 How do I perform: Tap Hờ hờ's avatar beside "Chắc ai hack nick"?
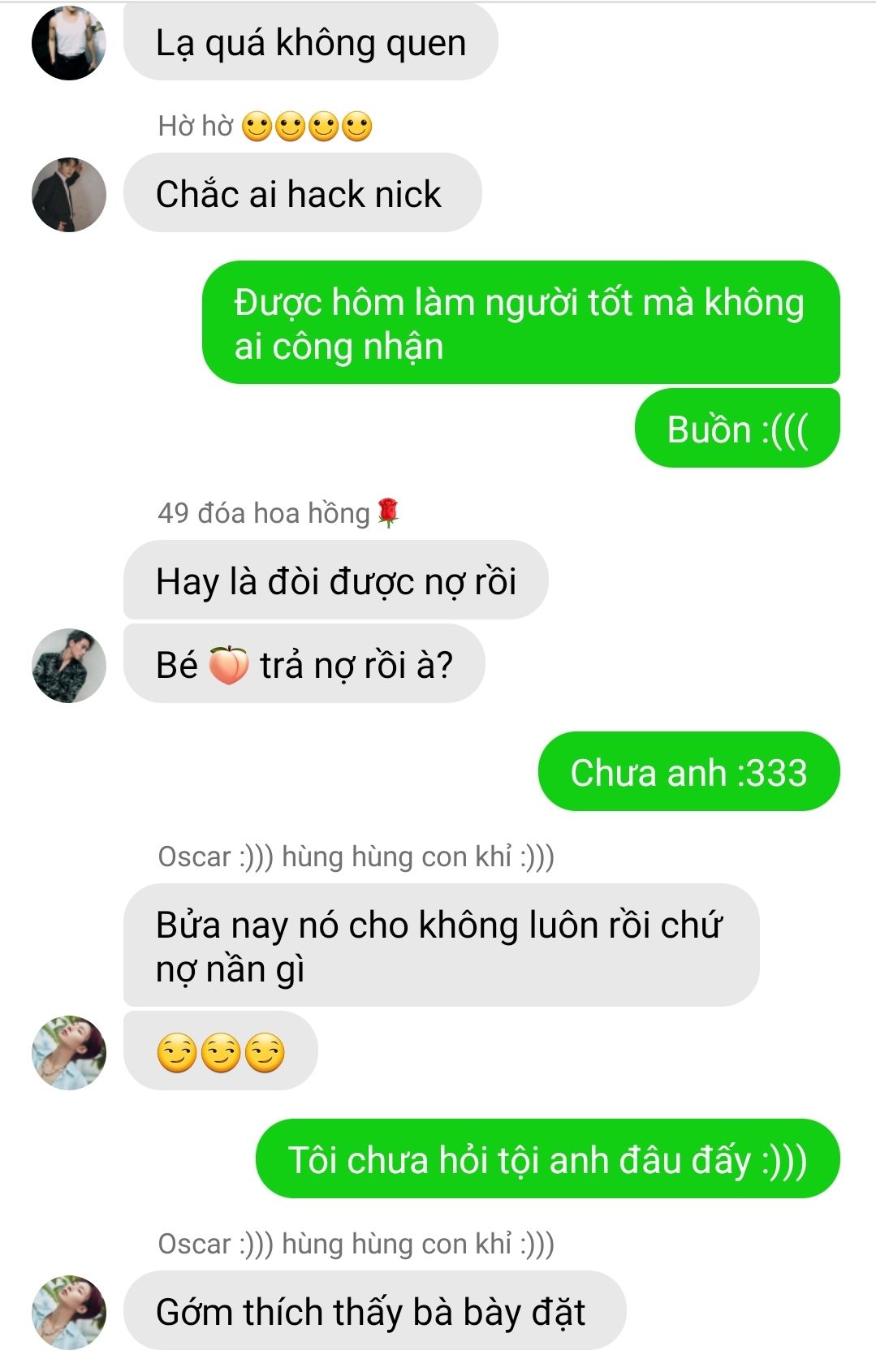(69, 195)
